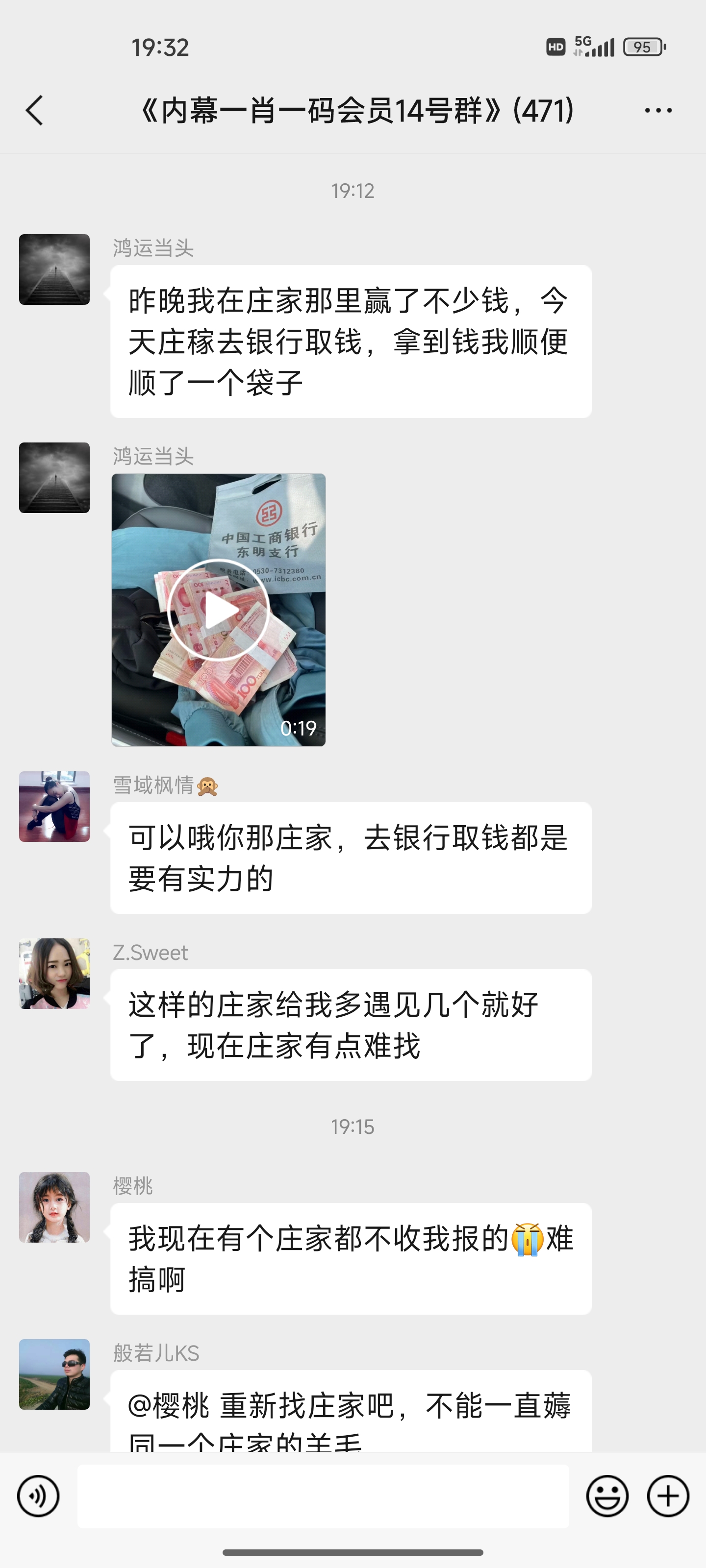Tap 樱桃's avatar
The height and width of the screenshot is (1568, 706).
[x=54, y=1207]
